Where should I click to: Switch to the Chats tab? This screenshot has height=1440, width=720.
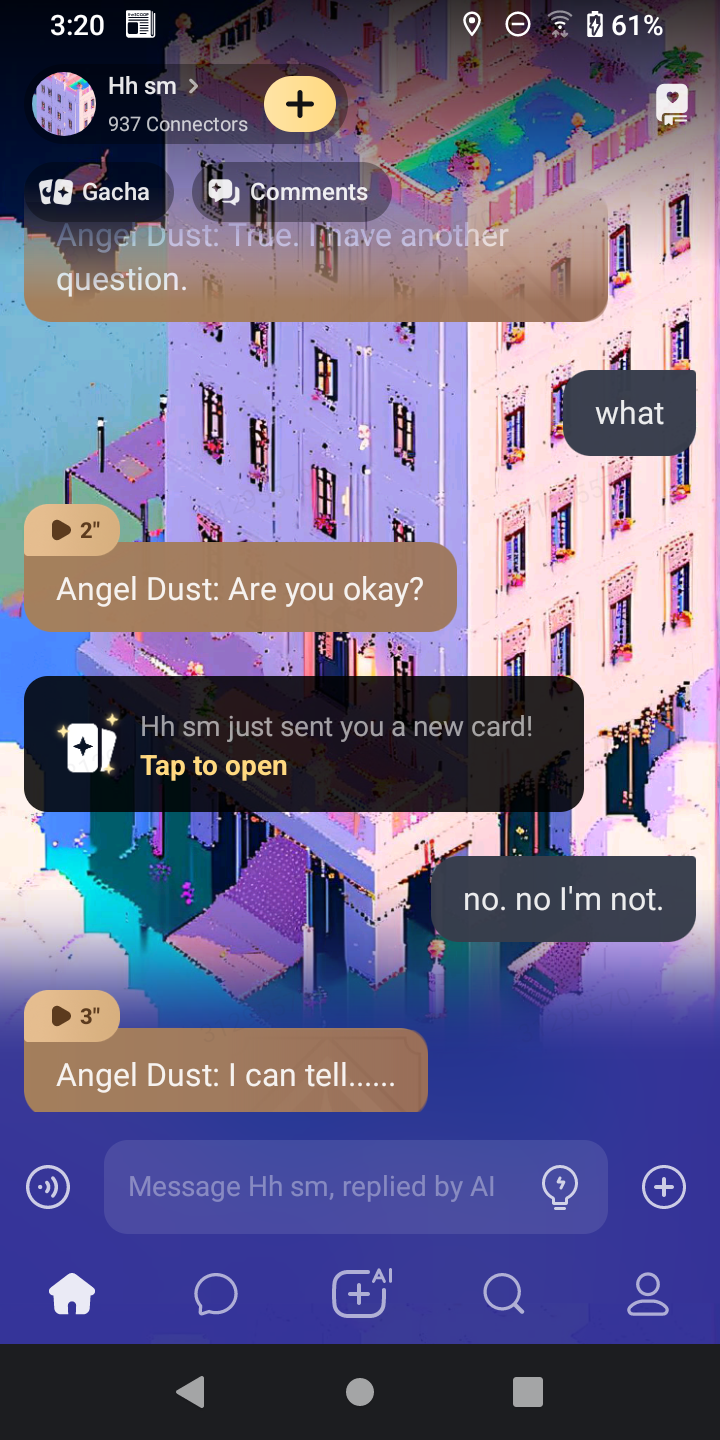(216, 1295)
